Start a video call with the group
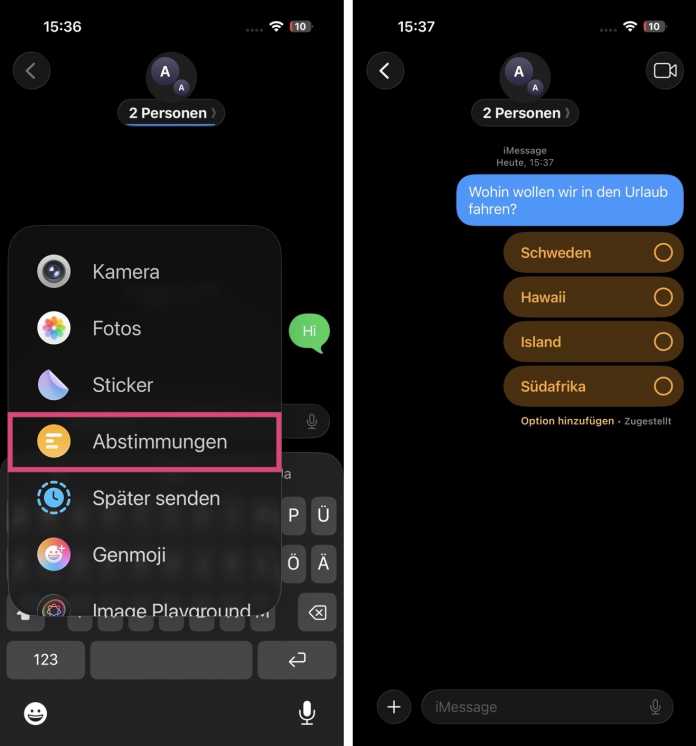Screen dimensions: 696x746 [x=665, y=71]
